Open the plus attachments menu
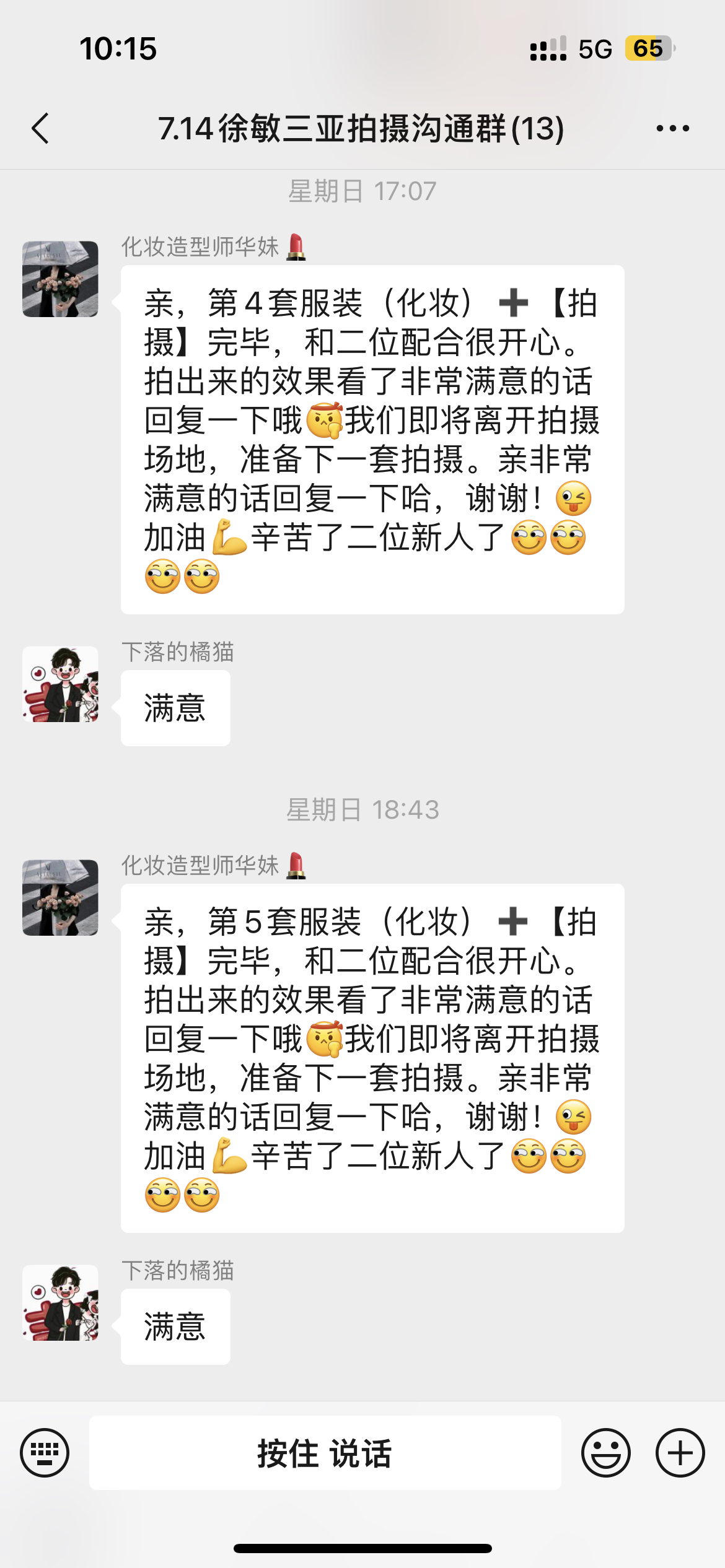This screenshot has width=725, height=1568. [680, 1452]
